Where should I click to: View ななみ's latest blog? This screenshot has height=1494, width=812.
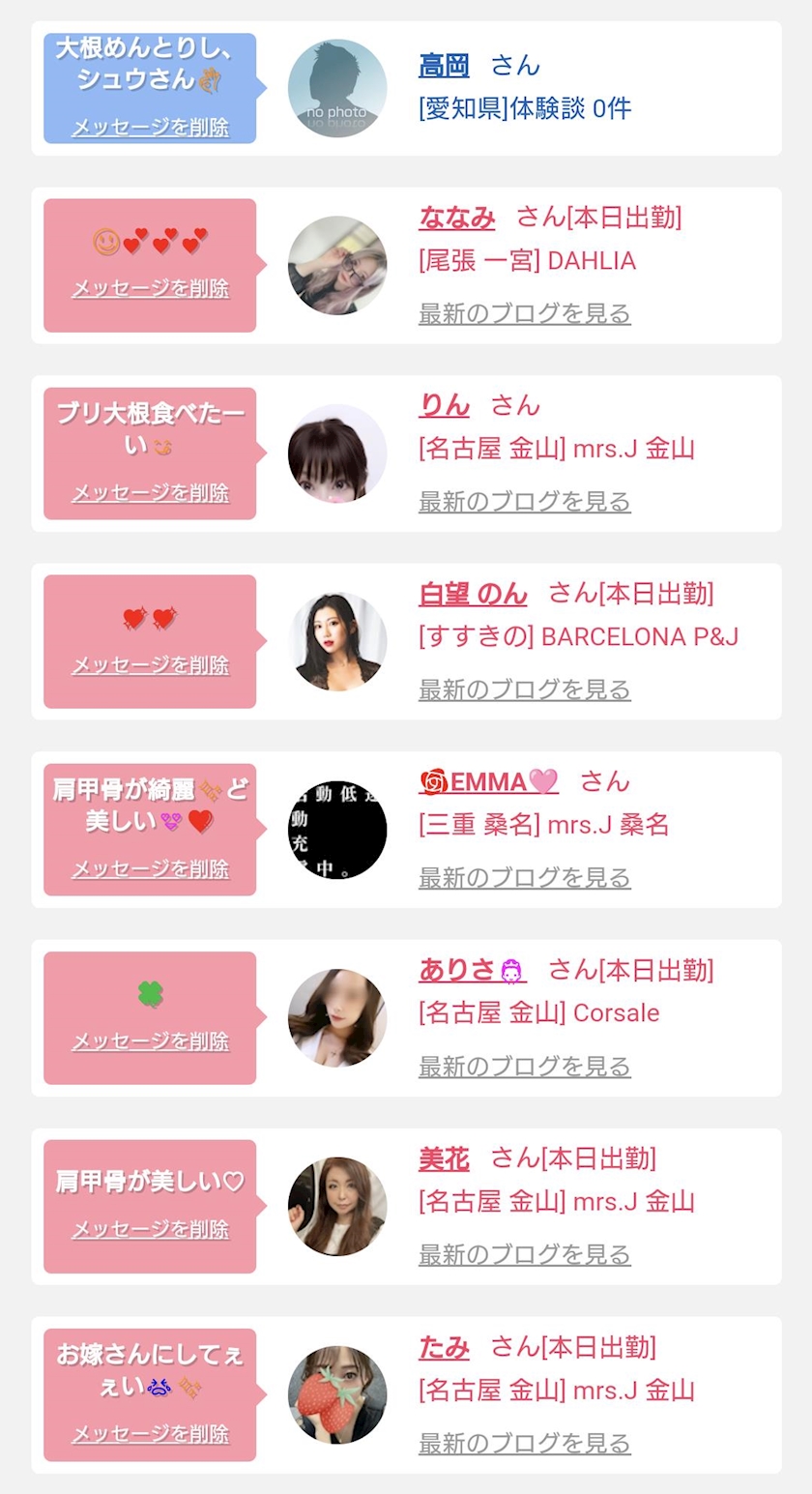tap(524, 313)
